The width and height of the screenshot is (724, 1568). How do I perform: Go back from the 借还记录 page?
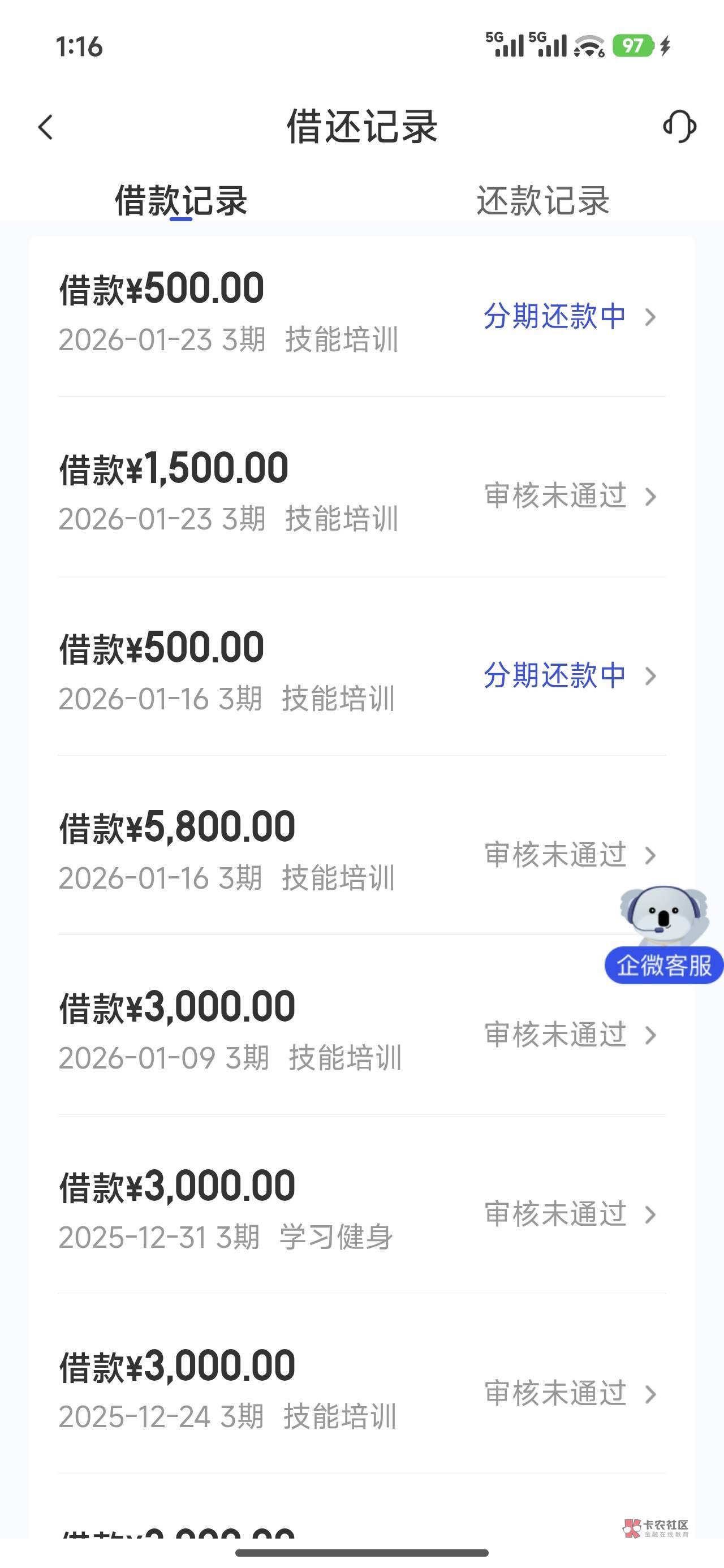point(46,127)
